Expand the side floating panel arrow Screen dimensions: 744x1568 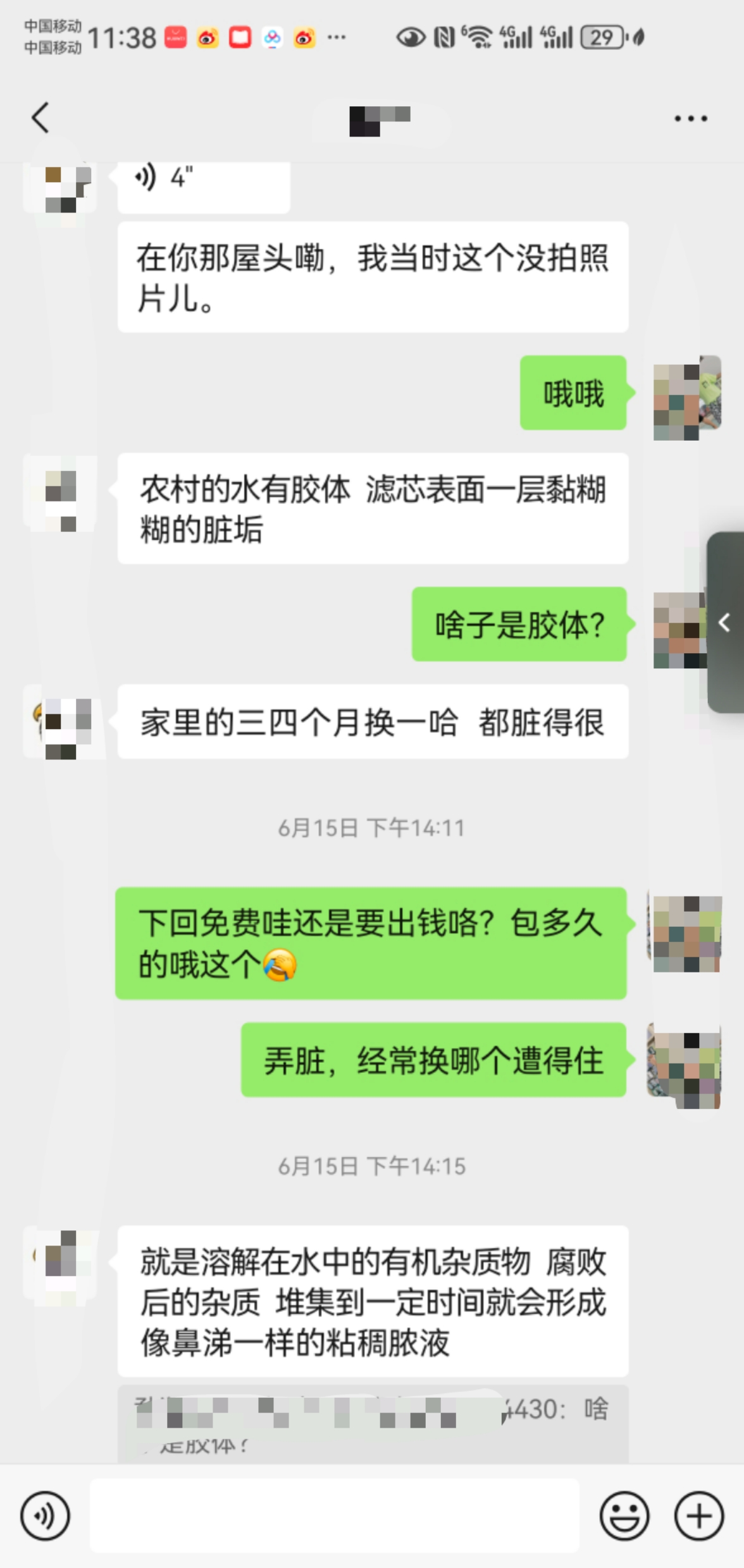[725, 623]
